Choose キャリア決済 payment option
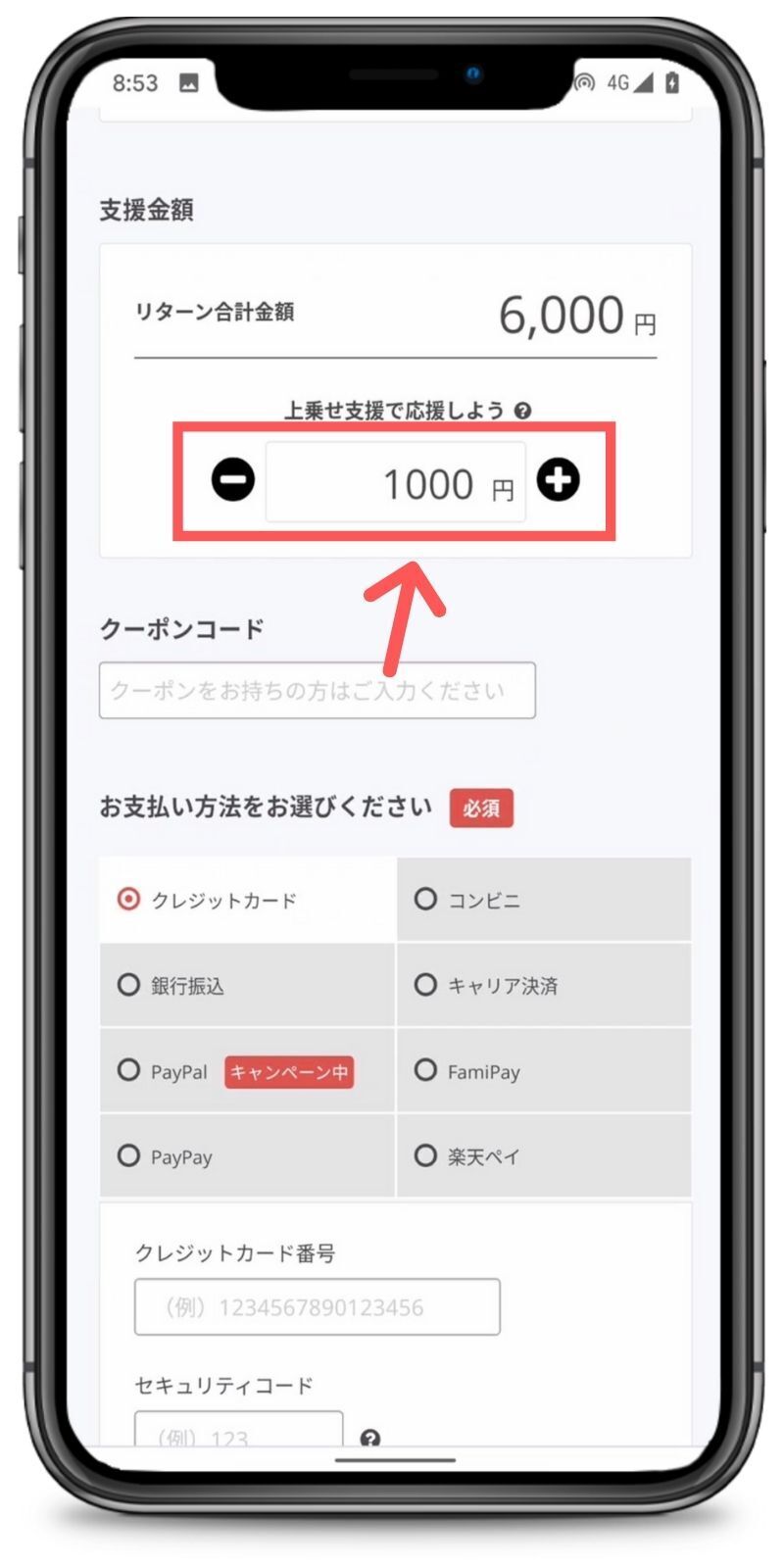The width and height of the screenshot is (784, 1568). coord(425,985)
